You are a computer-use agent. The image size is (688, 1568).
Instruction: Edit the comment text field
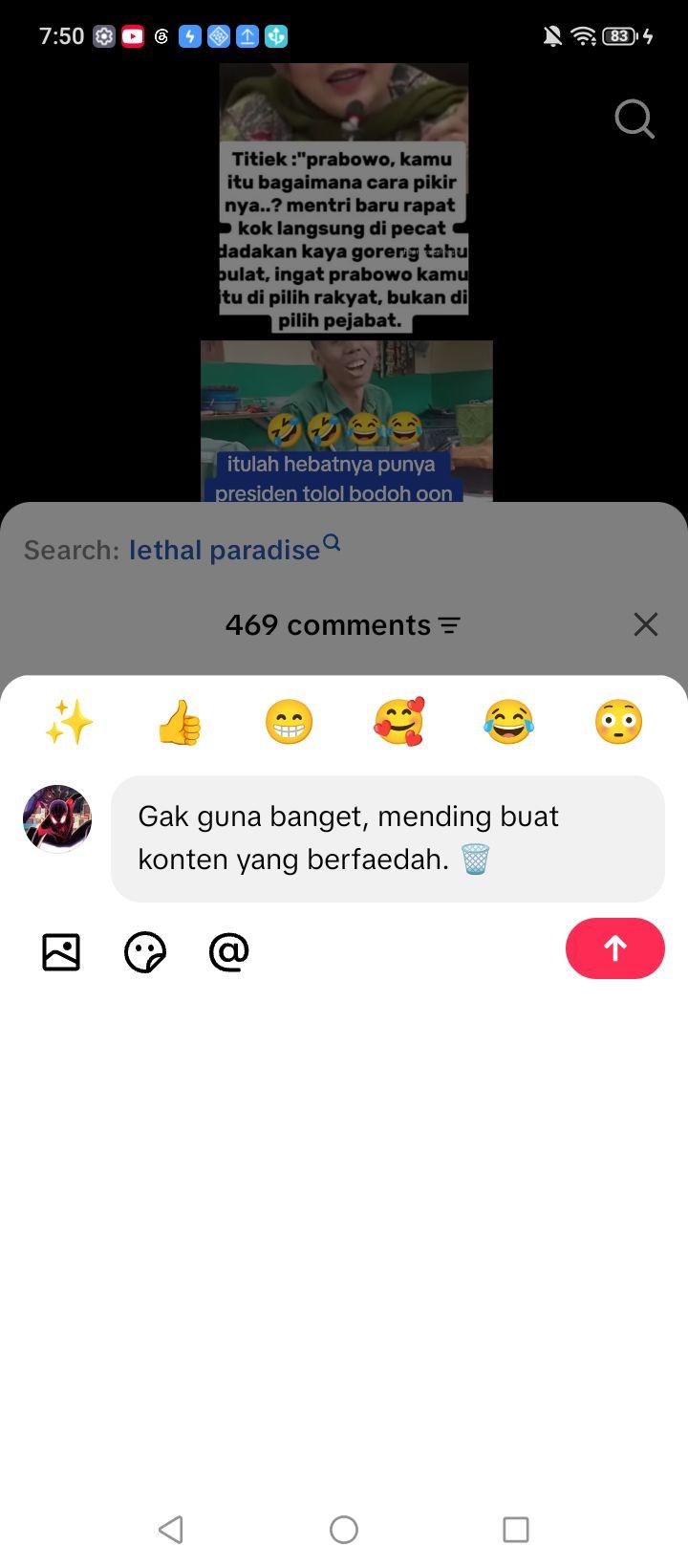pos(388,838)
